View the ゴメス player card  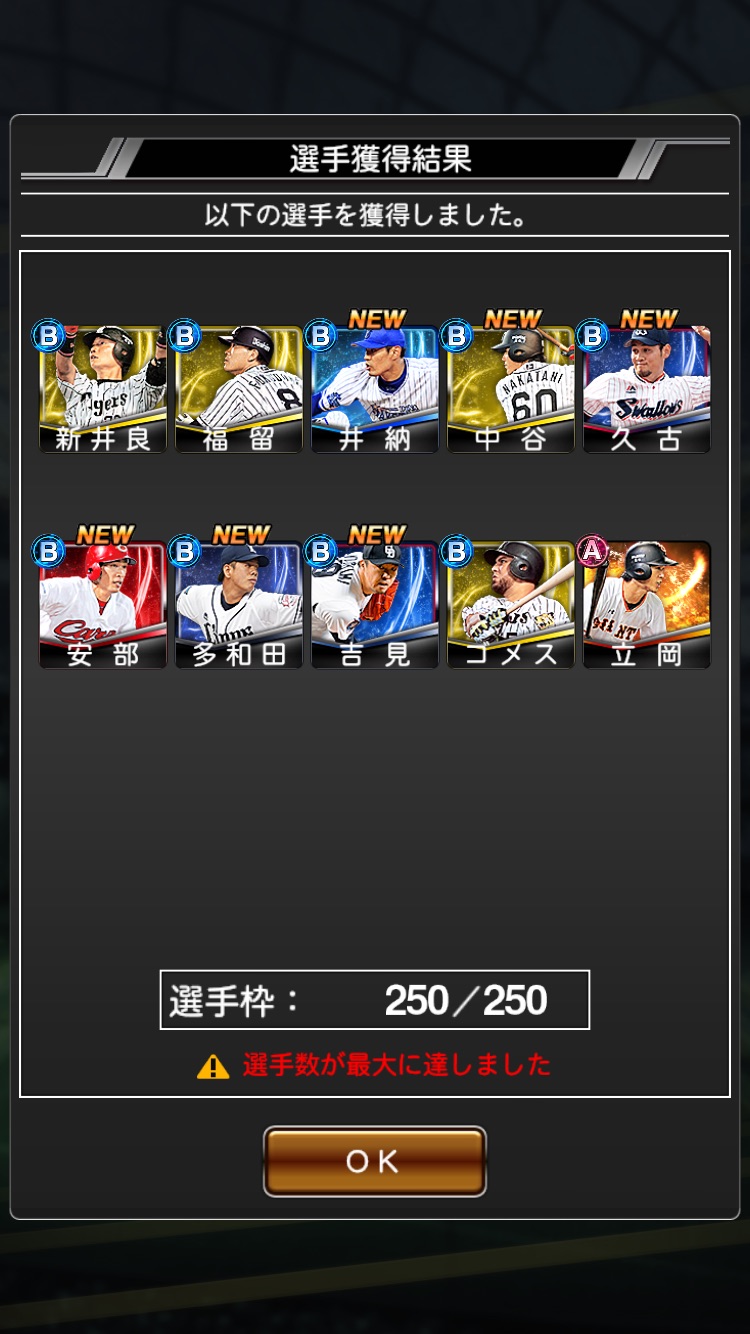[x=511, y=605]
